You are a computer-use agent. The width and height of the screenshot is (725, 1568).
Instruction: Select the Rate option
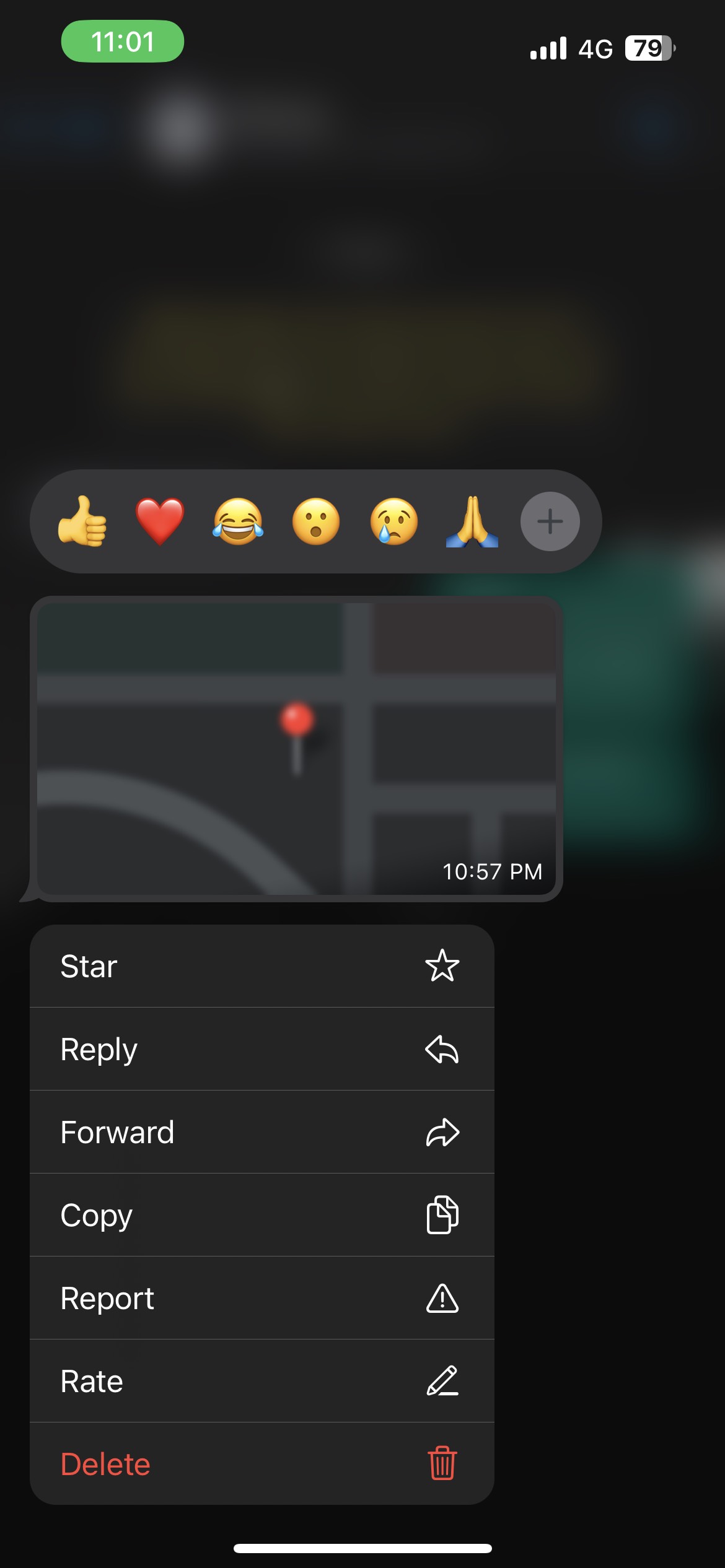click(261, 1381)
